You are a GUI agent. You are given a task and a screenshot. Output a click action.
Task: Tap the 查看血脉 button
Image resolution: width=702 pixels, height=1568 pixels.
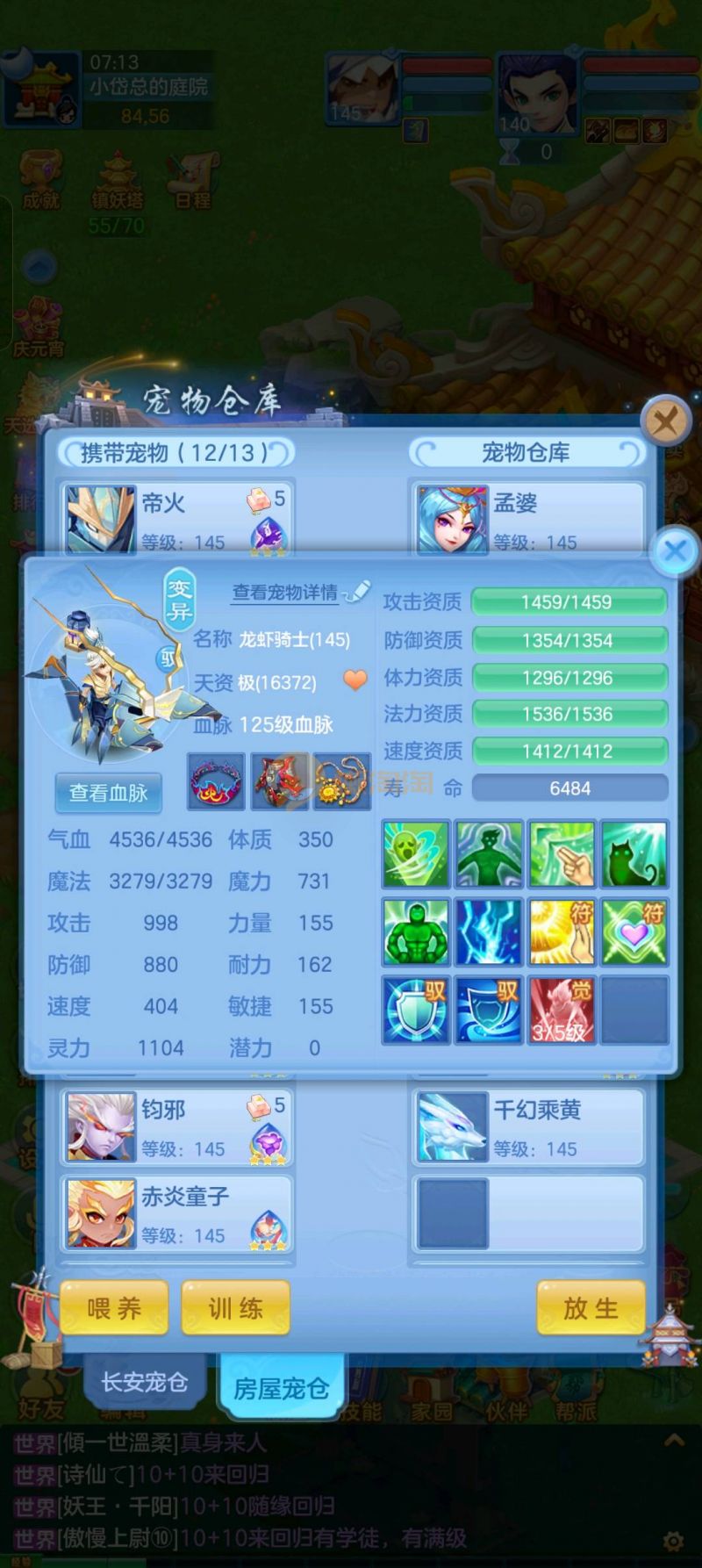108,793
